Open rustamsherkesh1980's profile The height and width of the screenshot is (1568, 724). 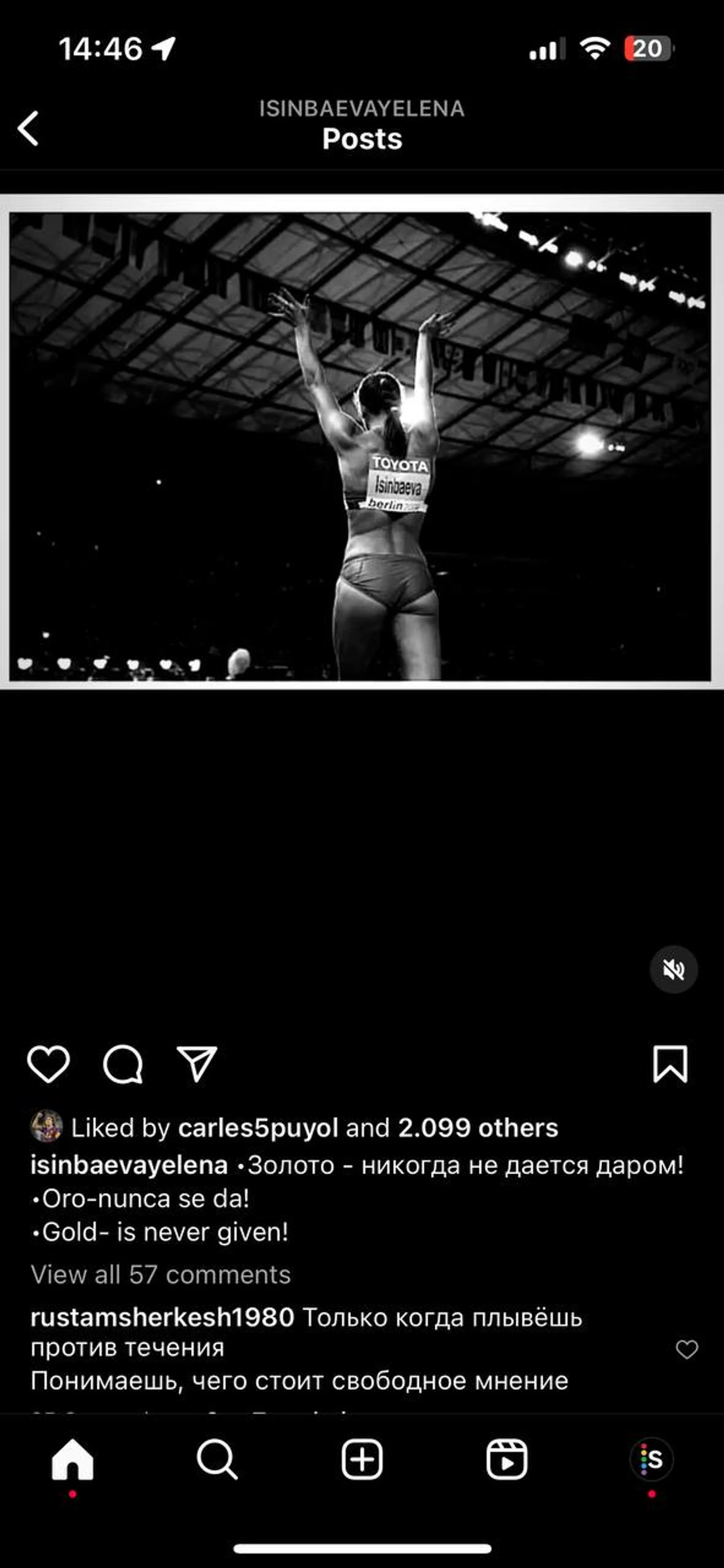[162, 1317]
